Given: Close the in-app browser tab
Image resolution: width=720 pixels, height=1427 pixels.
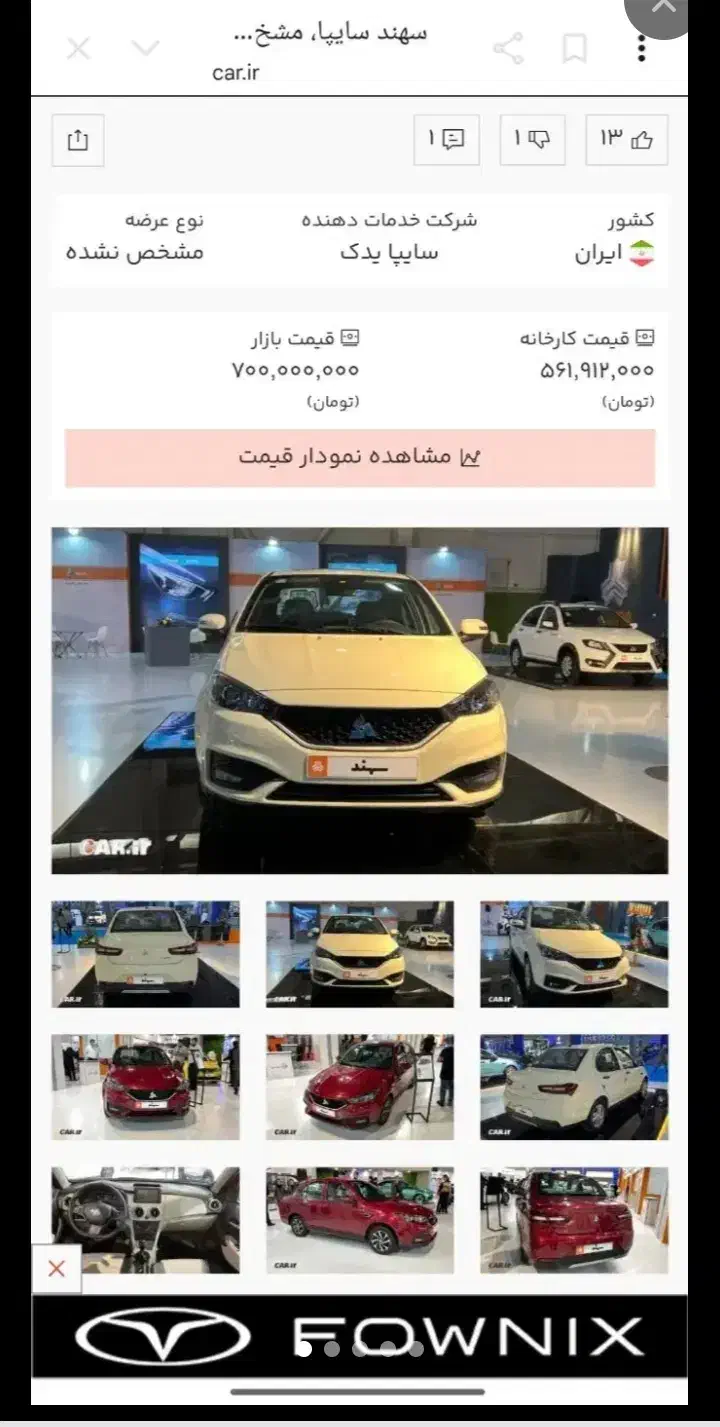Looking at the screenshot, I should (79, 47).
